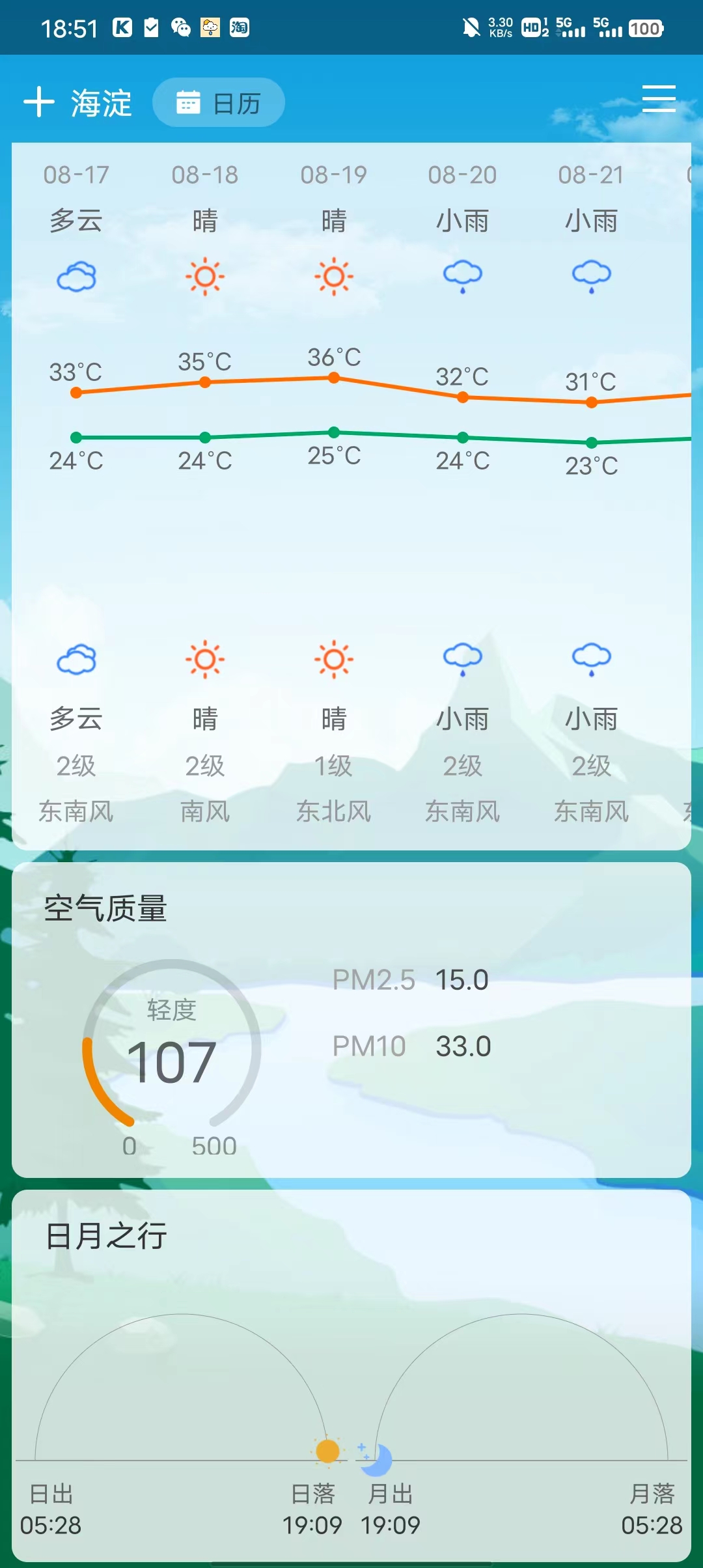Tap the sunny icon under 08-18
The image size is (703, 1568).
click(x=204, y=276)
